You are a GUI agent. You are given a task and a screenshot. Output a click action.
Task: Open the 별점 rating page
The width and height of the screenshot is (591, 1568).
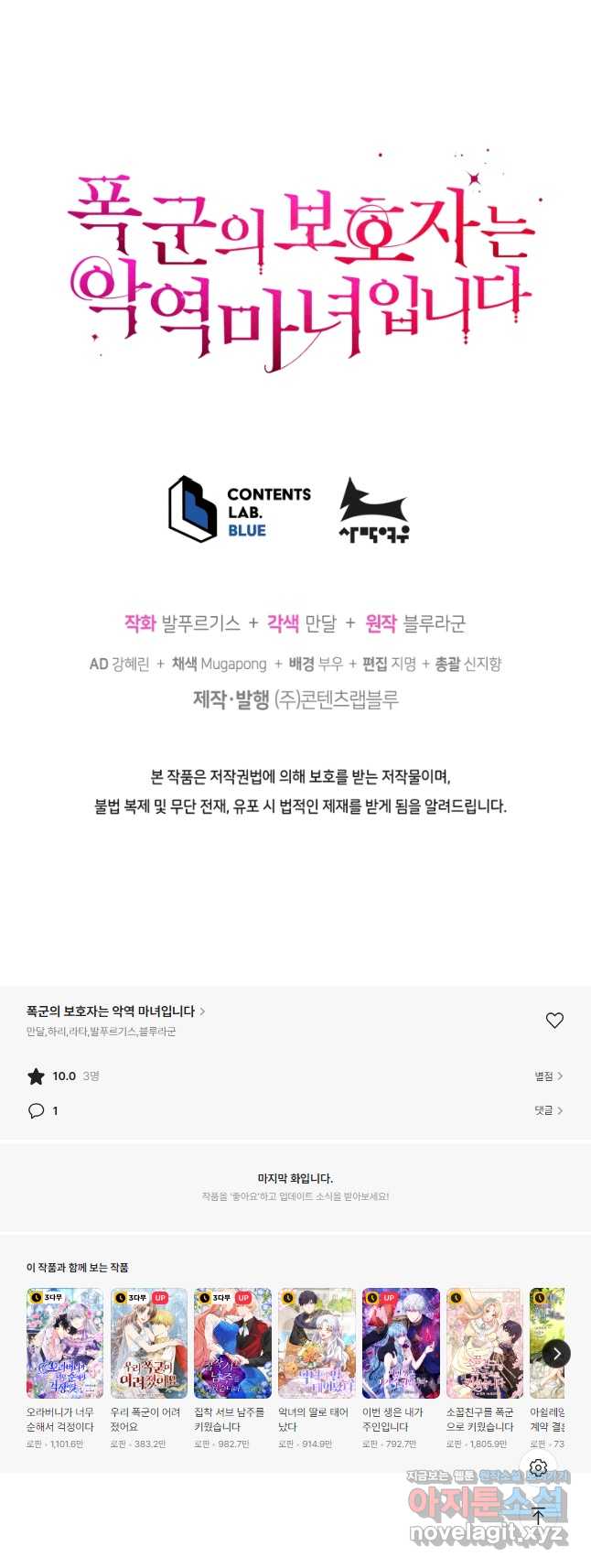548,1076
